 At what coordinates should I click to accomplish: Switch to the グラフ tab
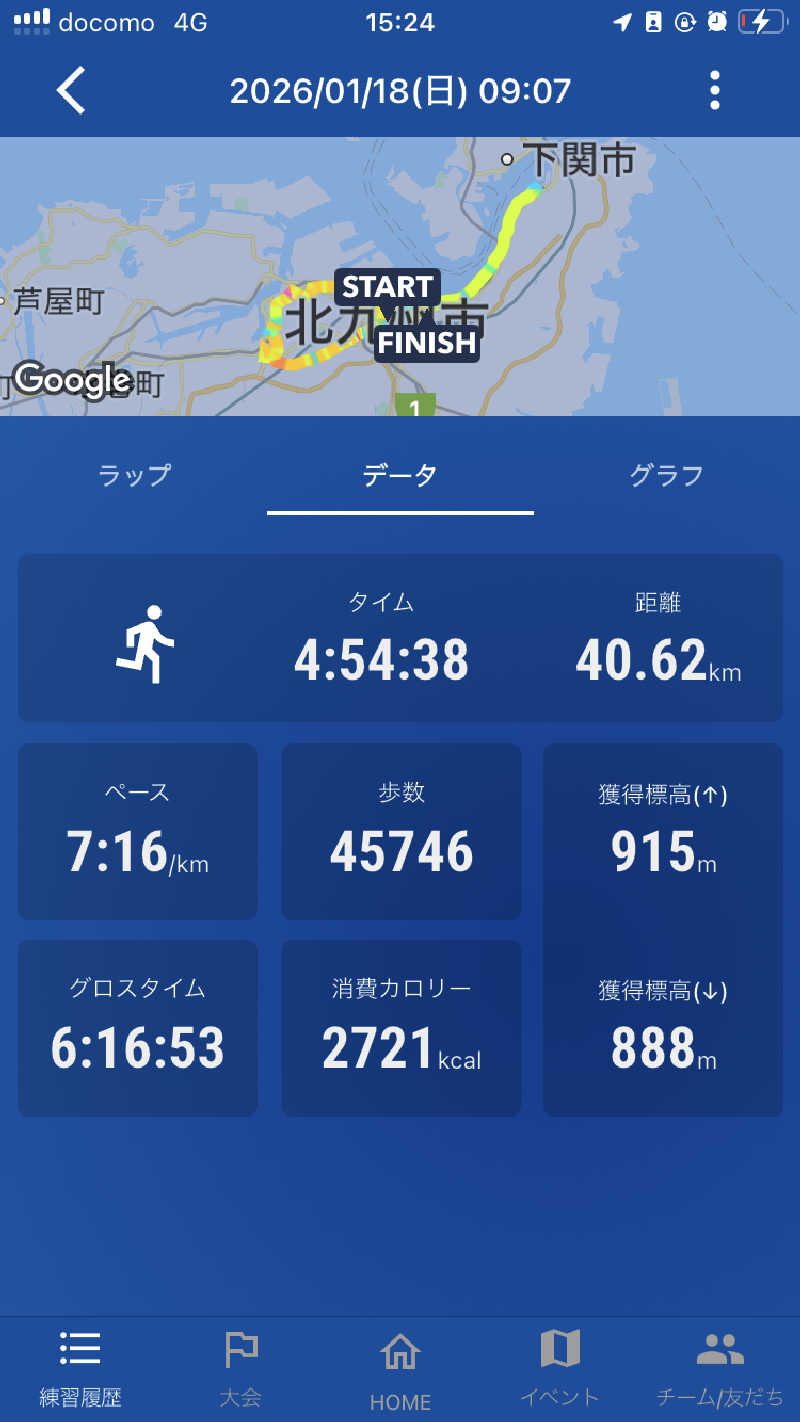pyautogui.click(x=666, y=476)
